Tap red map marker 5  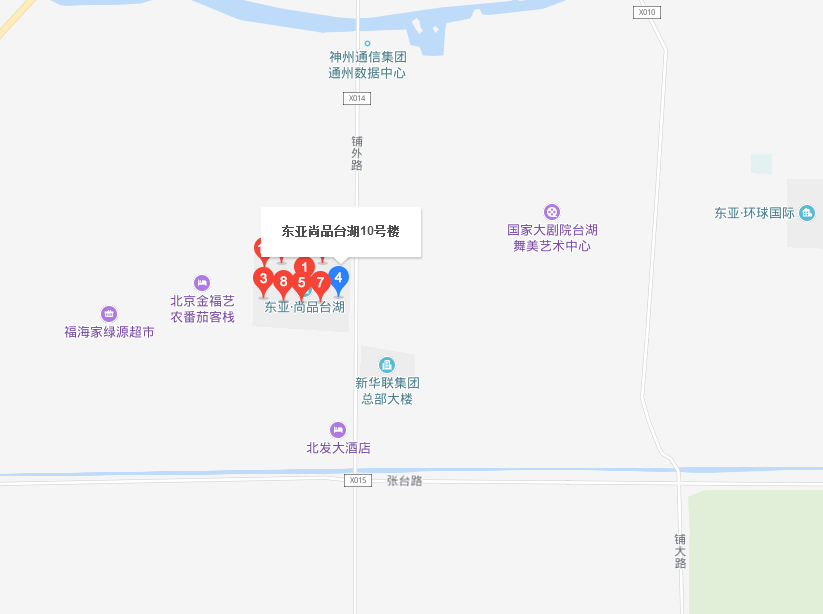(x=301, y=284)
